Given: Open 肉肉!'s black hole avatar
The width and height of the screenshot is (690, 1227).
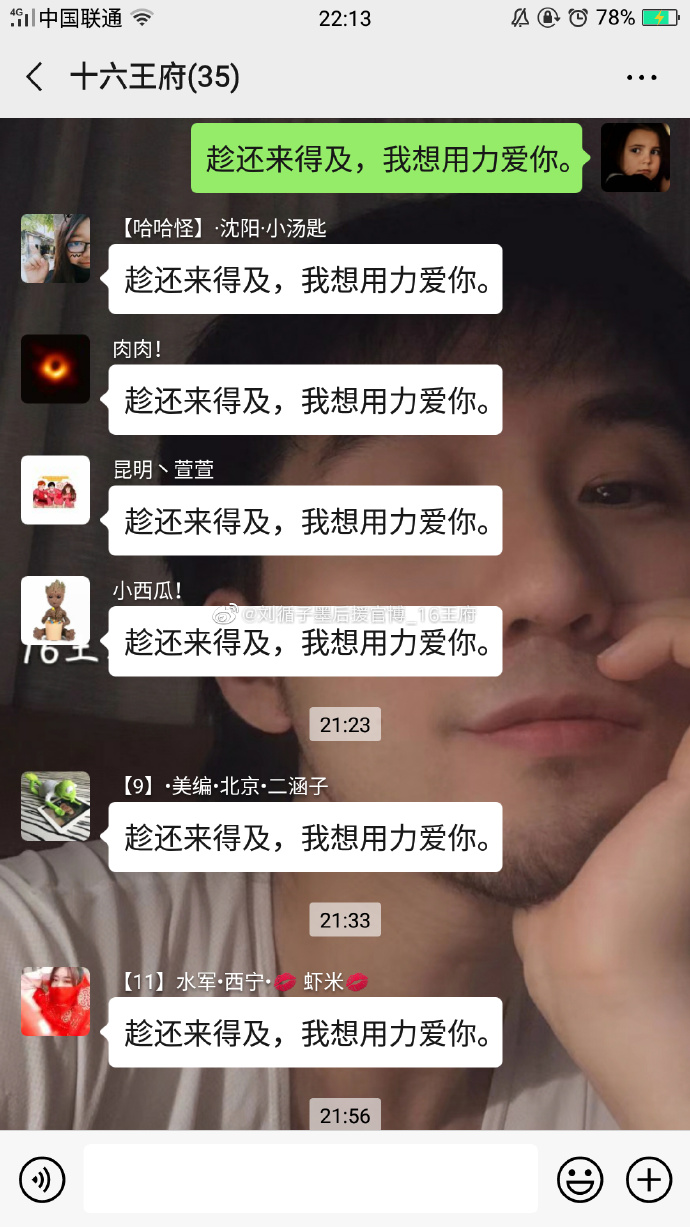Looking at the screenshot, I should pos(56,369).
